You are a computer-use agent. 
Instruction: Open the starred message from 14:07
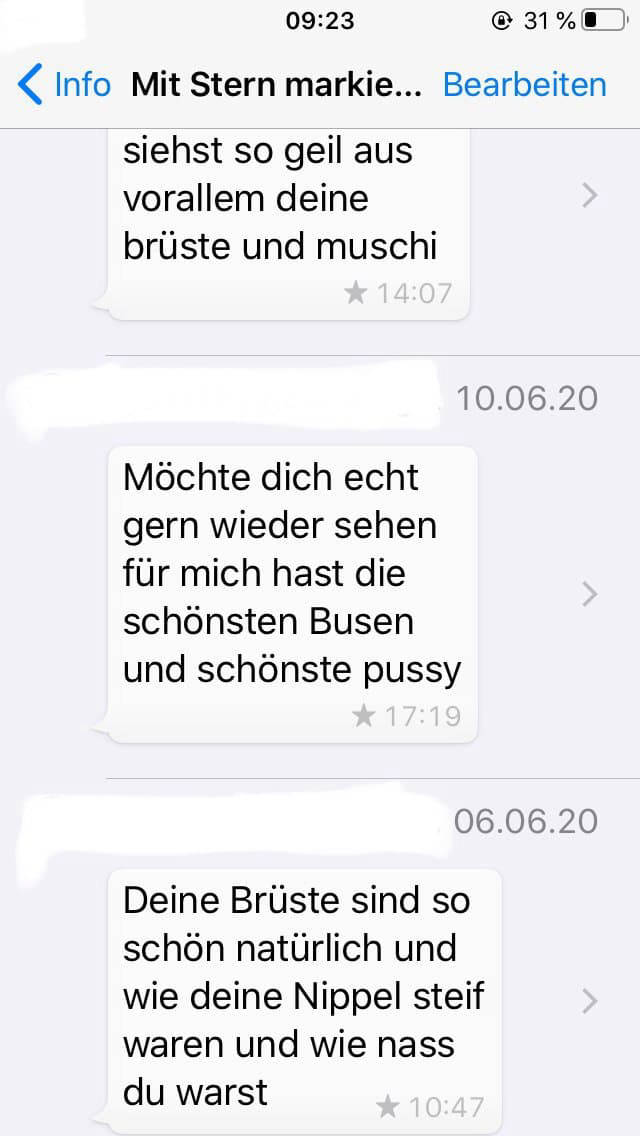[589, 196]
